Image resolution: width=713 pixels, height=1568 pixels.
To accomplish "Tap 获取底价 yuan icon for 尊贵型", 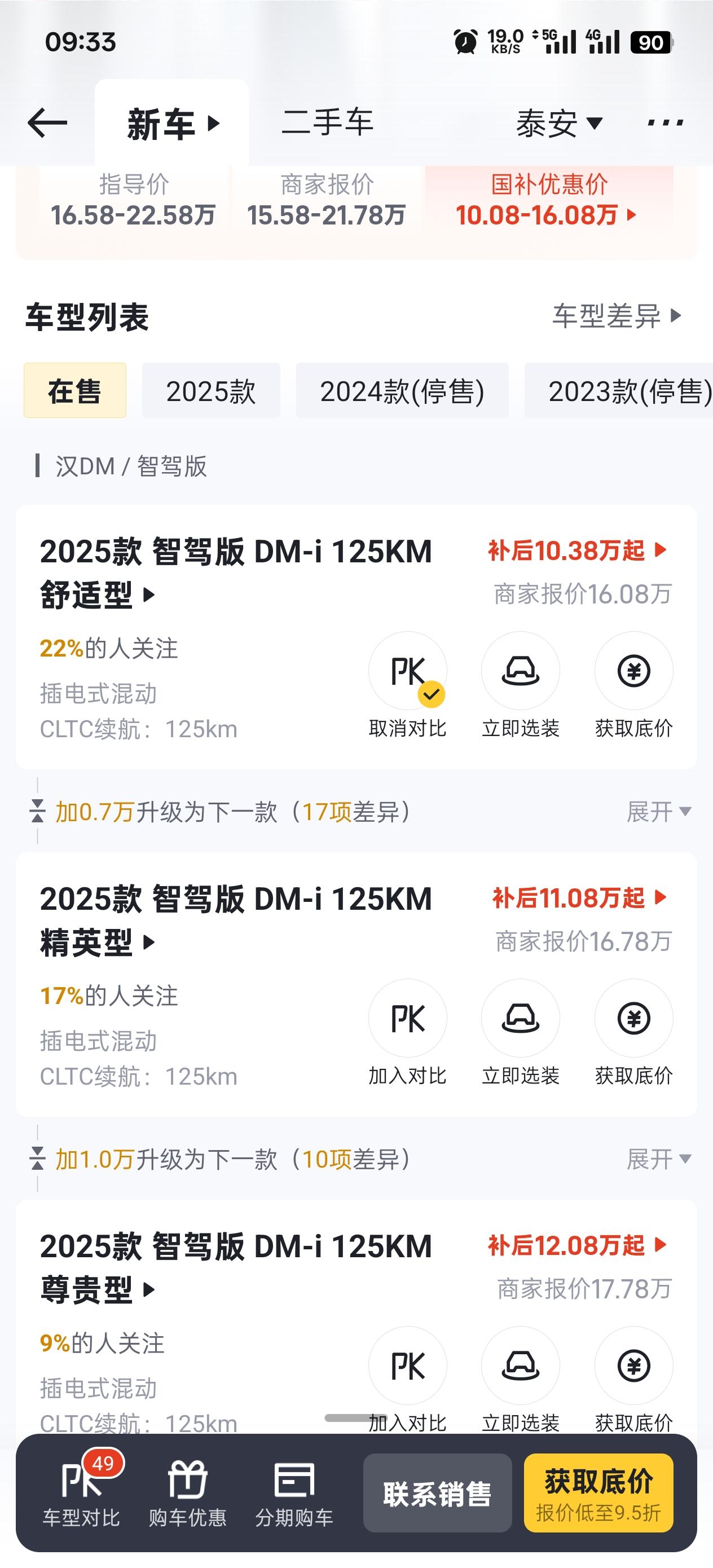I will pos(633,1367).
